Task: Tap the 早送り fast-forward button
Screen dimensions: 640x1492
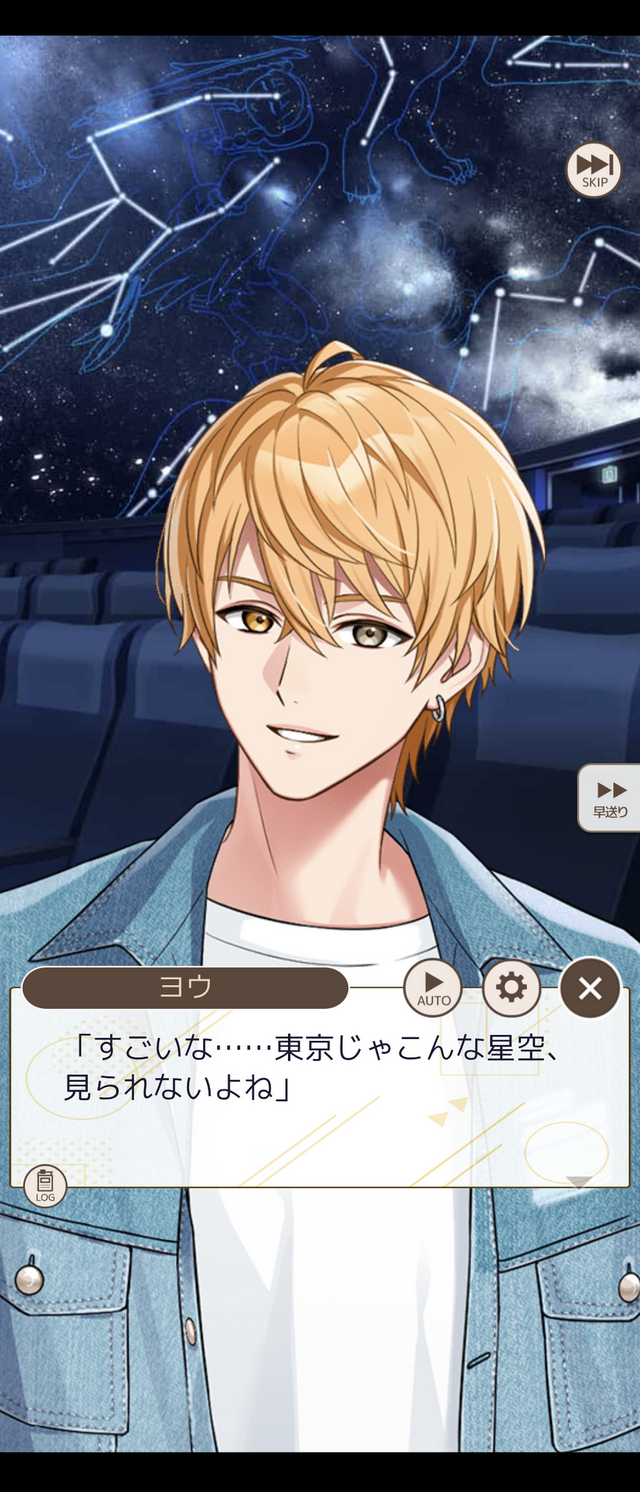Action: point(610,798)
